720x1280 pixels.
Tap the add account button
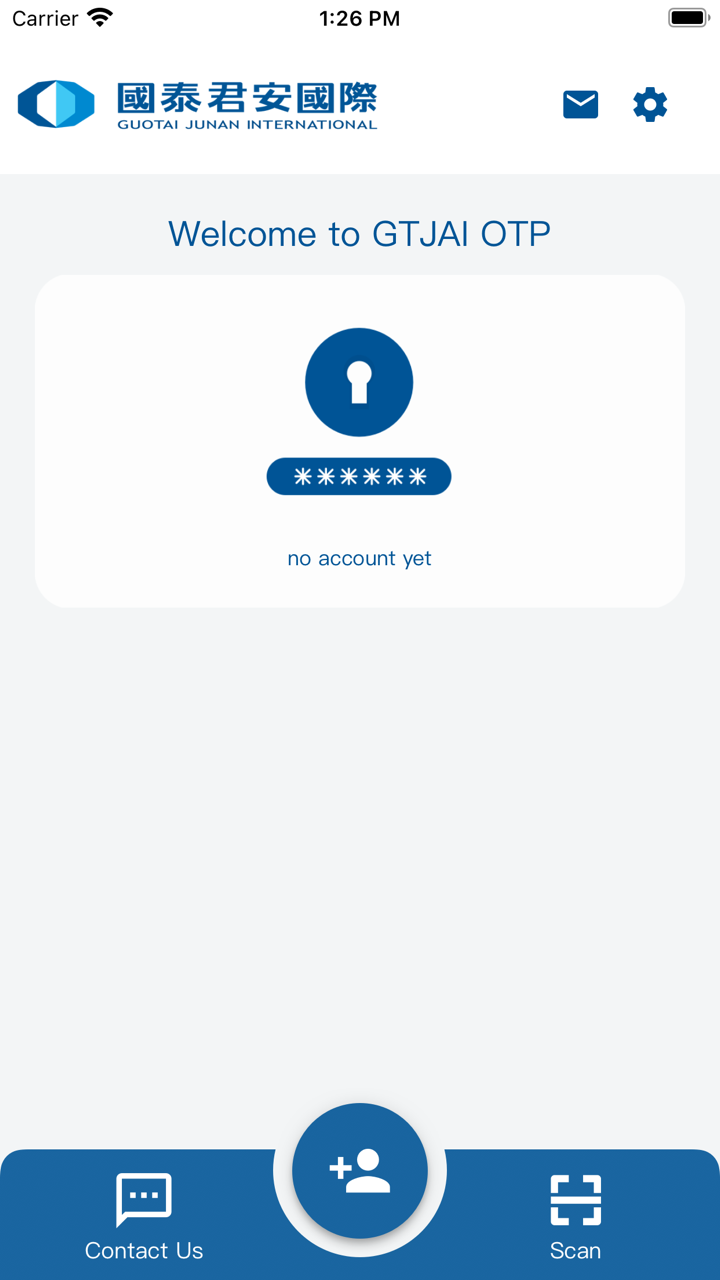360,1170
